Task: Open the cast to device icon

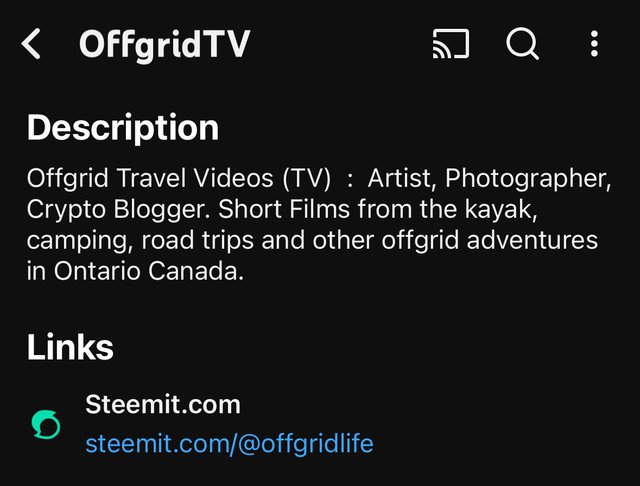Action: tap(451, 44)
